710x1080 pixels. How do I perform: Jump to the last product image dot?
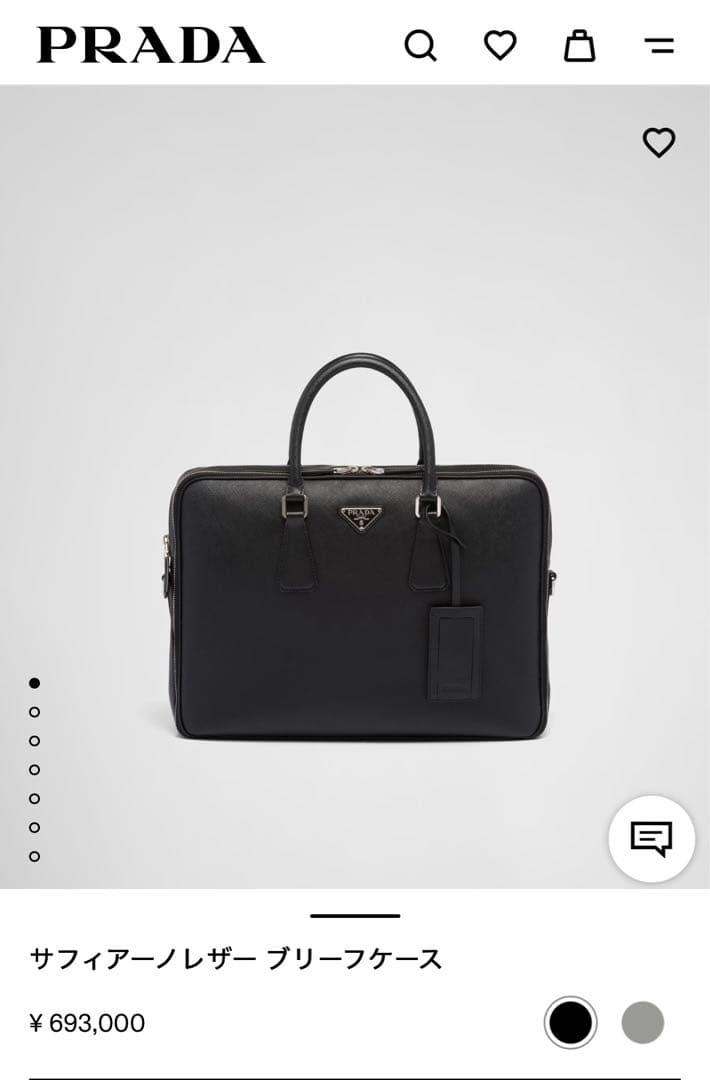[34, 856]
